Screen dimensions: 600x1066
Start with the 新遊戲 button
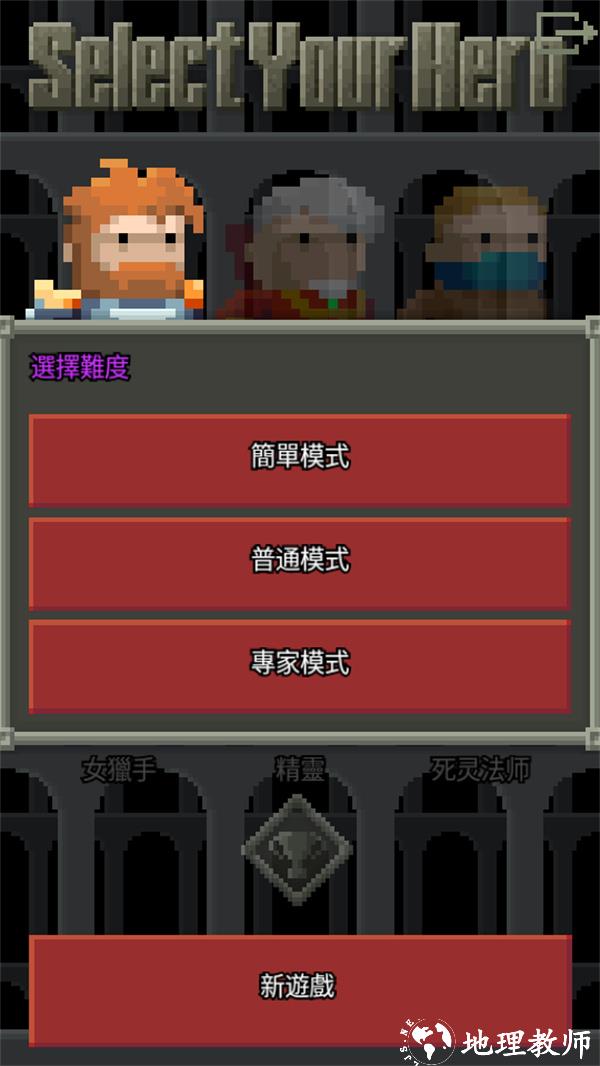tap(299, 989)
